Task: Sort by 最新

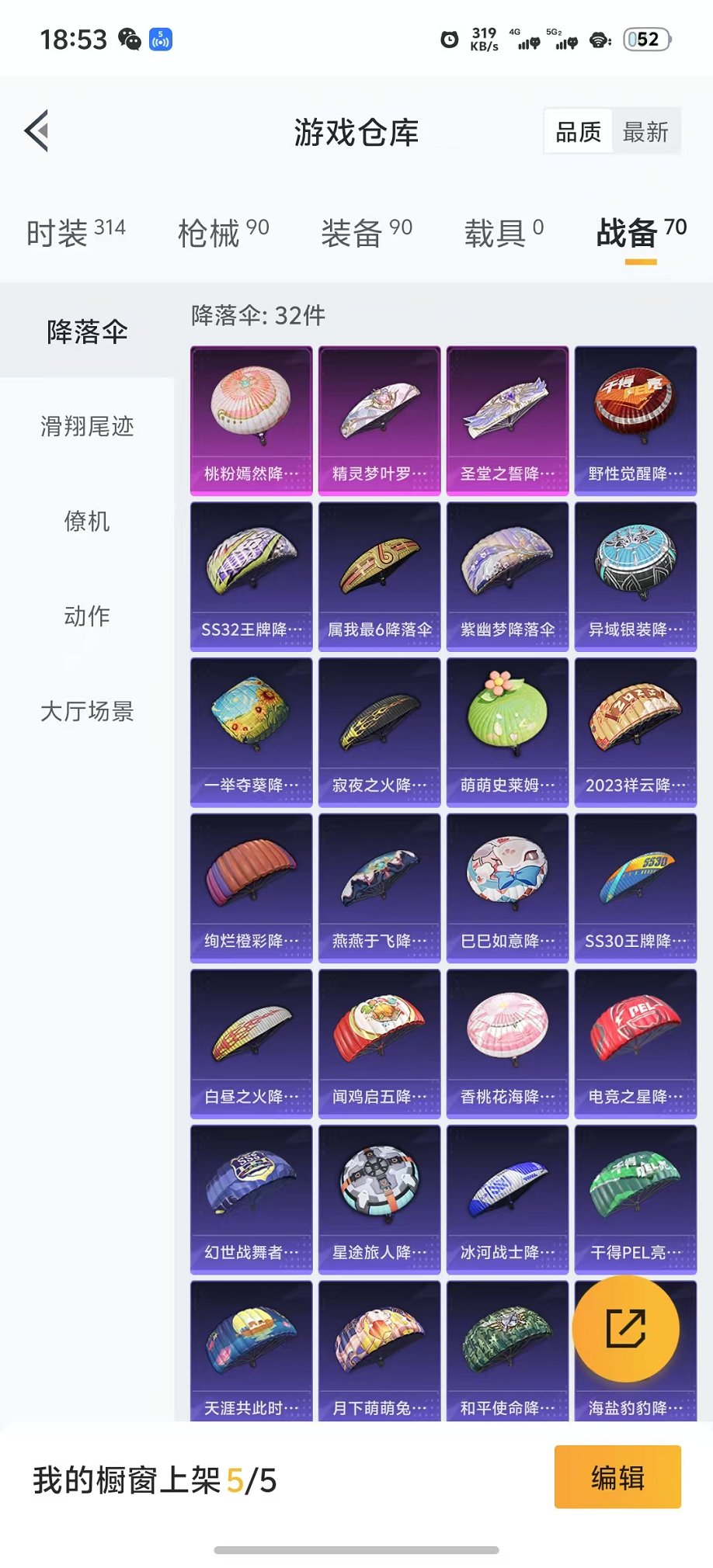Action: (x=645, y=132)
